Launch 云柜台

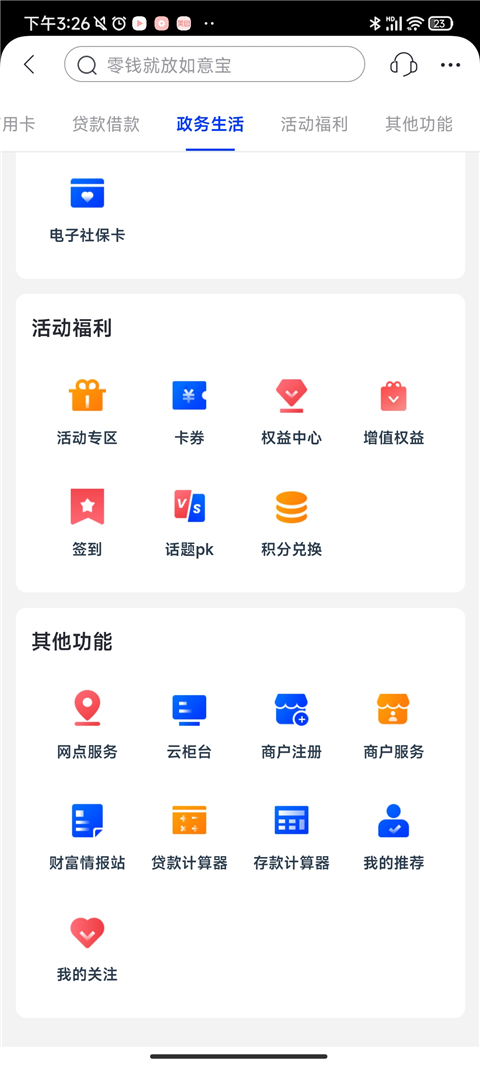[189, 726]
